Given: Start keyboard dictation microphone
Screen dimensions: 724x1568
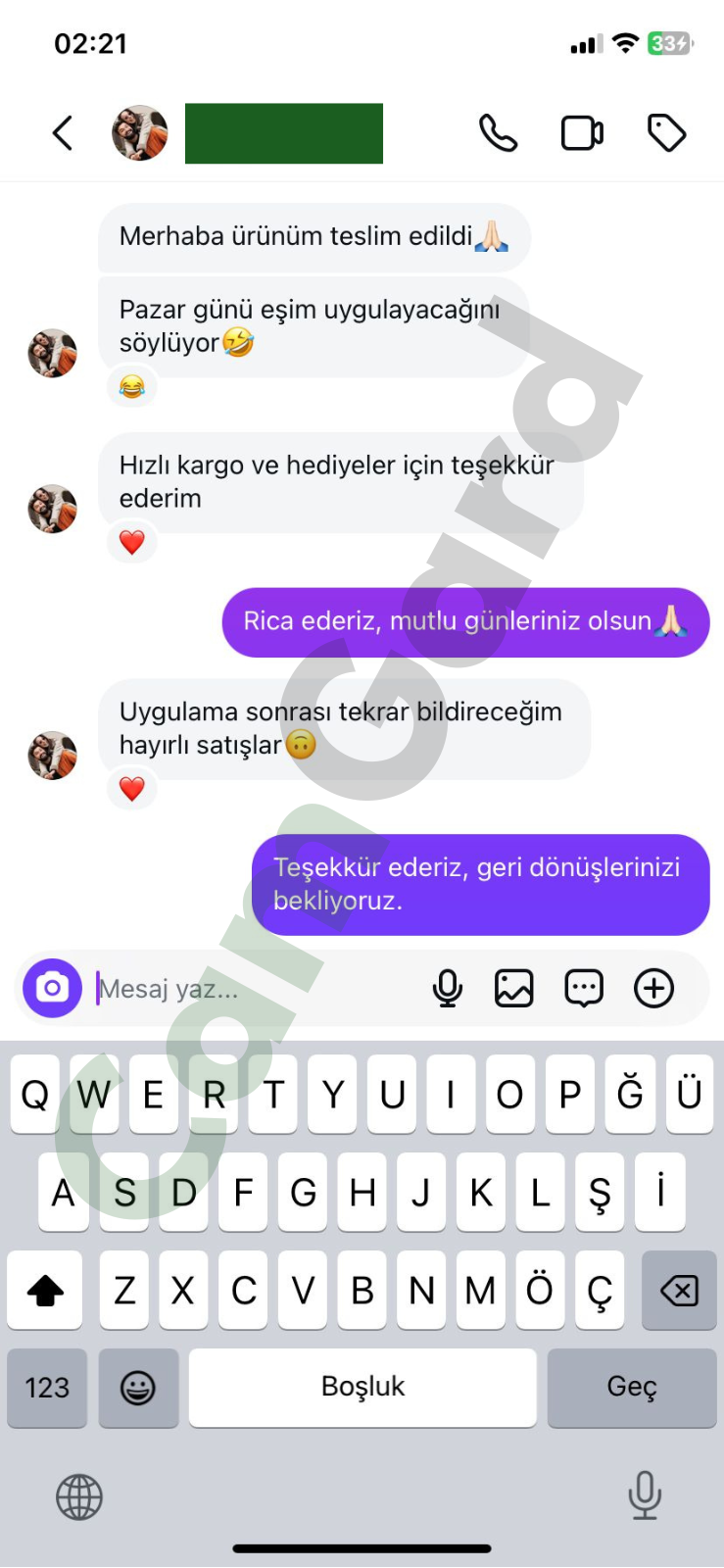Looking at the screenshot, I should click(x=645, y=1495).
